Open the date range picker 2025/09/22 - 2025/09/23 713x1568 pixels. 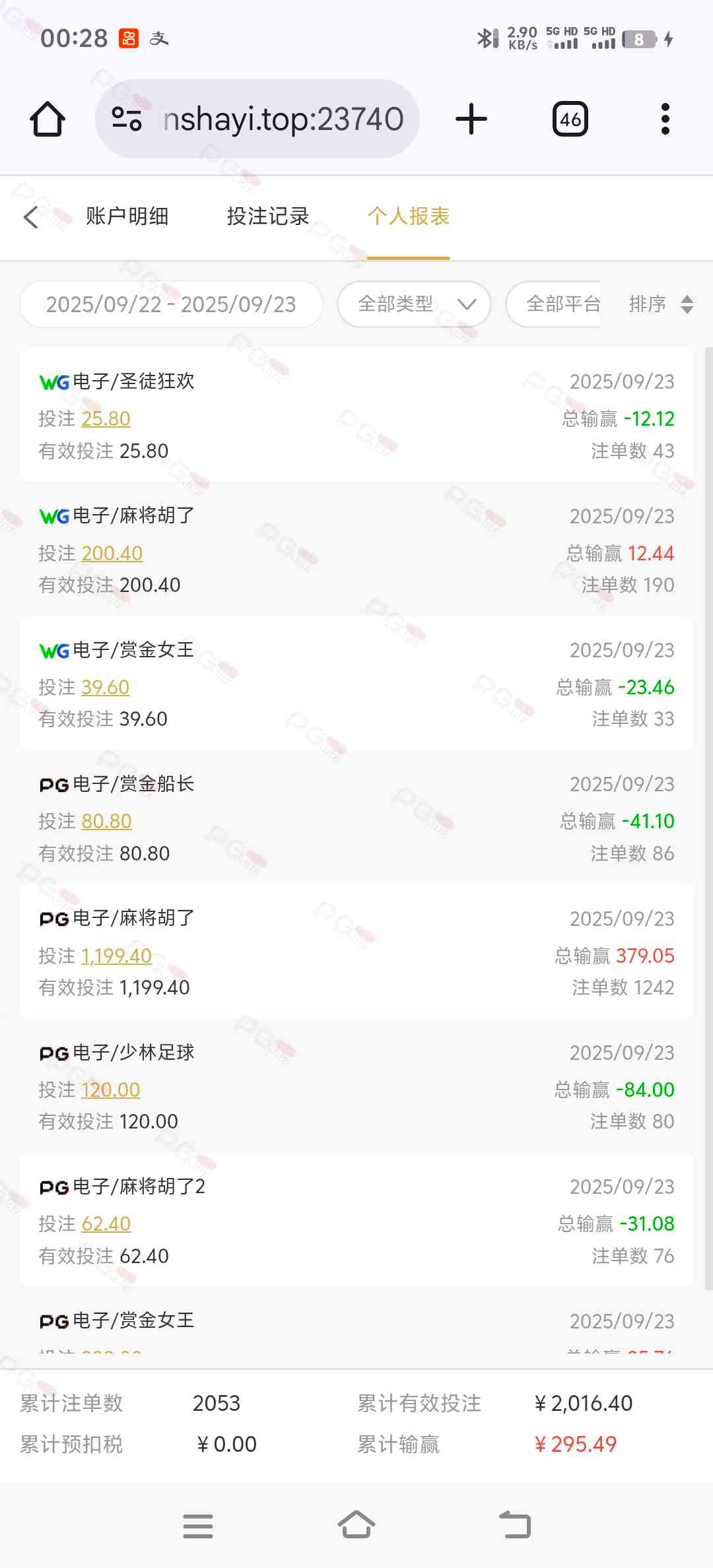click(171, 304)
